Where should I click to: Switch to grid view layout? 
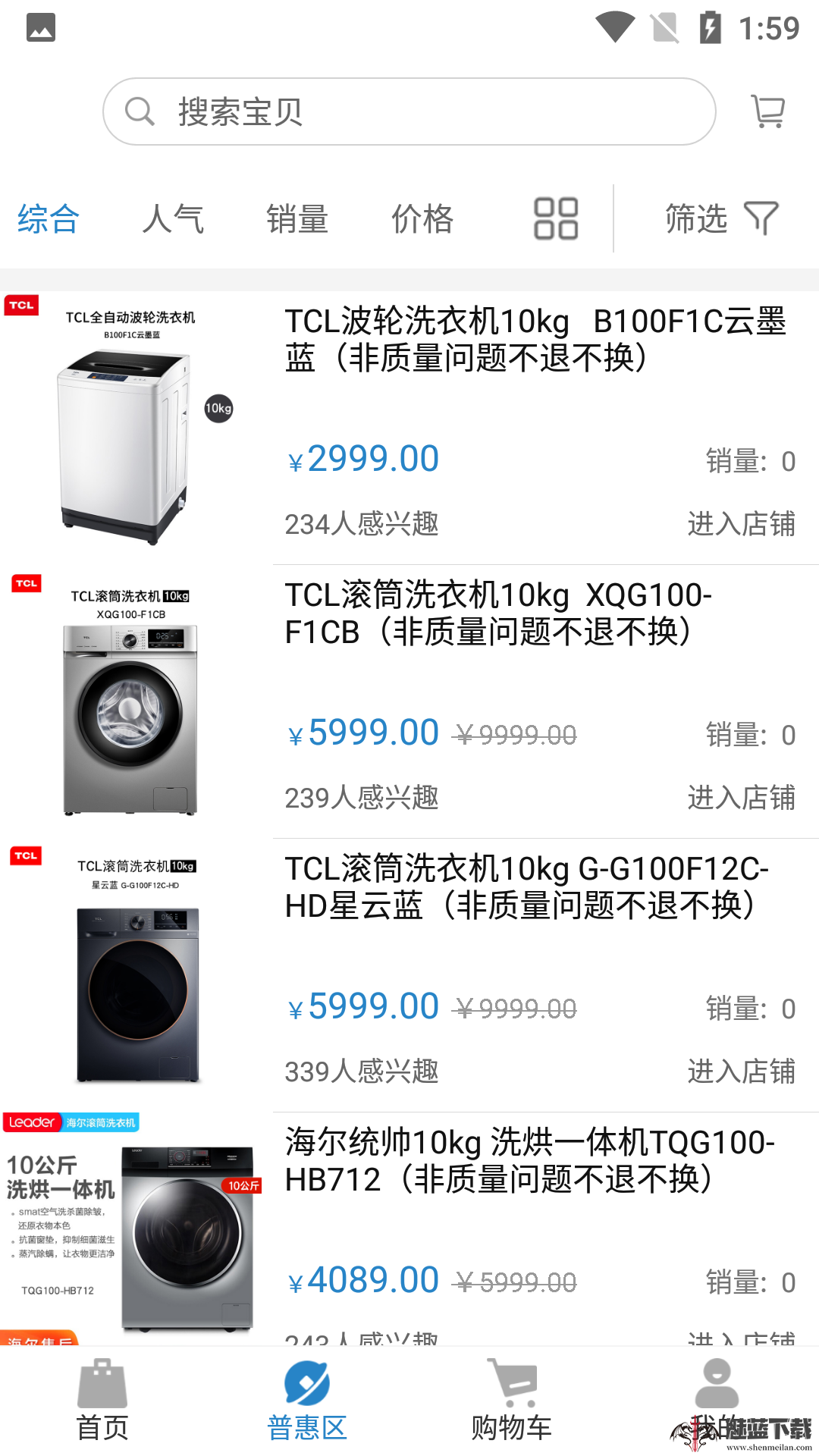(556, 219)
